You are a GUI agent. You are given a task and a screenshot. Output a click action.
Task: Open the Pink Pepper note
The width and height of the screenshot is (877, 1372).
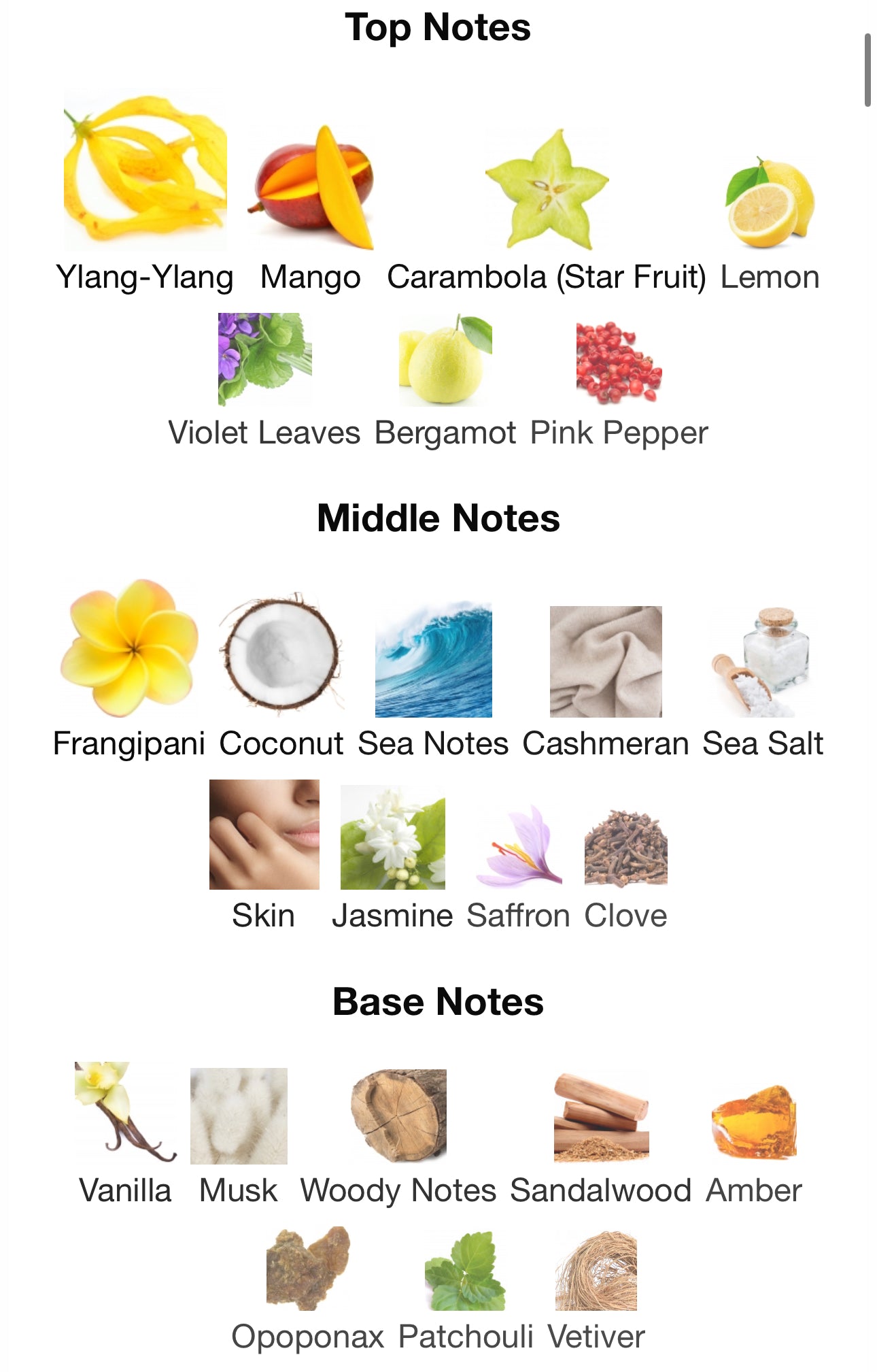[x=619, y=363]
